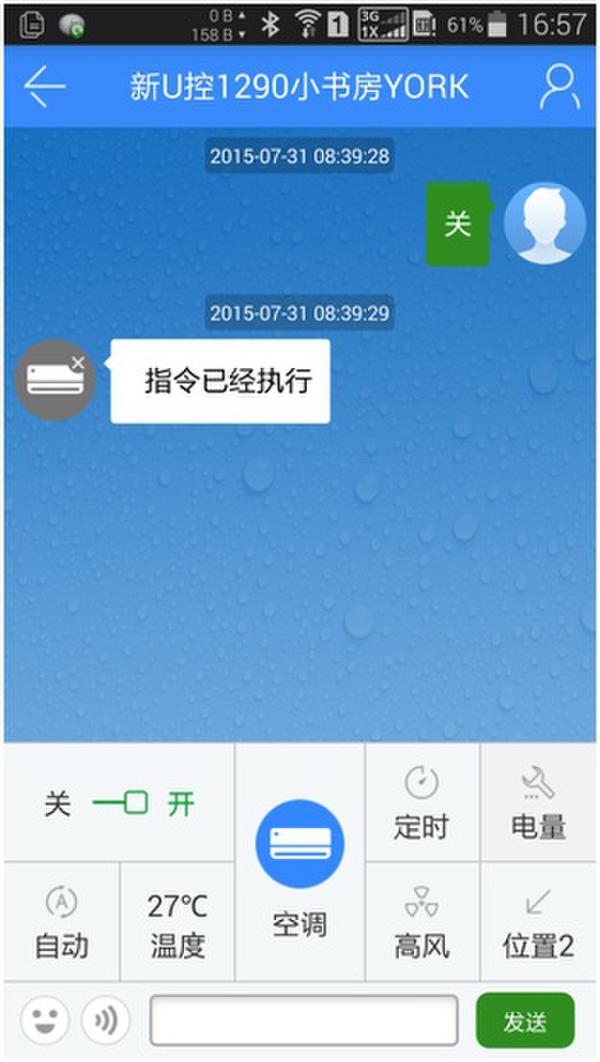Change swing direction via 位置2
This screenshot has width=600, height=1062.
pos(538,922)
